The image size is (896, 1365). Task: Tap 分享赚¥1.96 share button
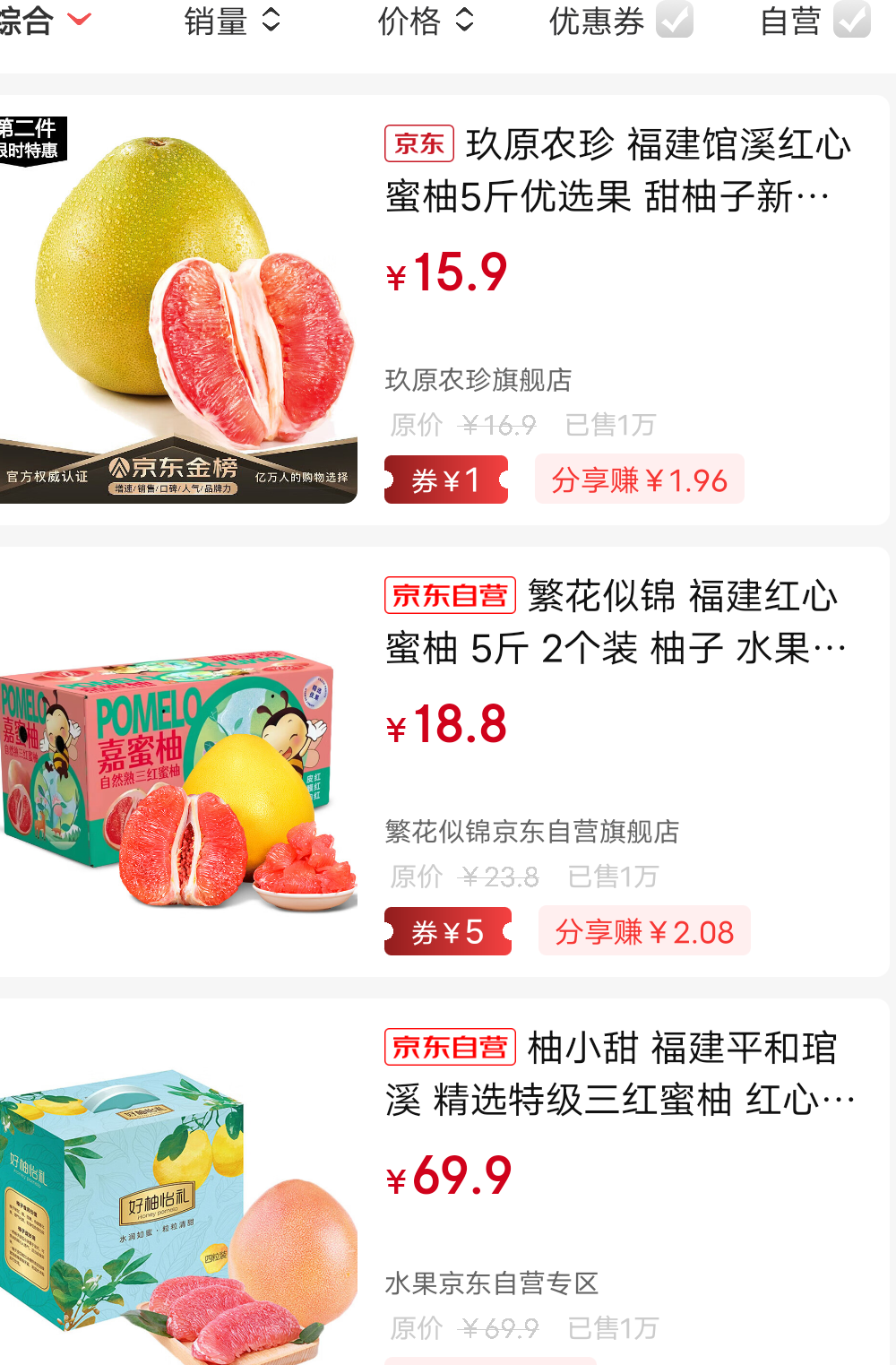pos(639,479)
